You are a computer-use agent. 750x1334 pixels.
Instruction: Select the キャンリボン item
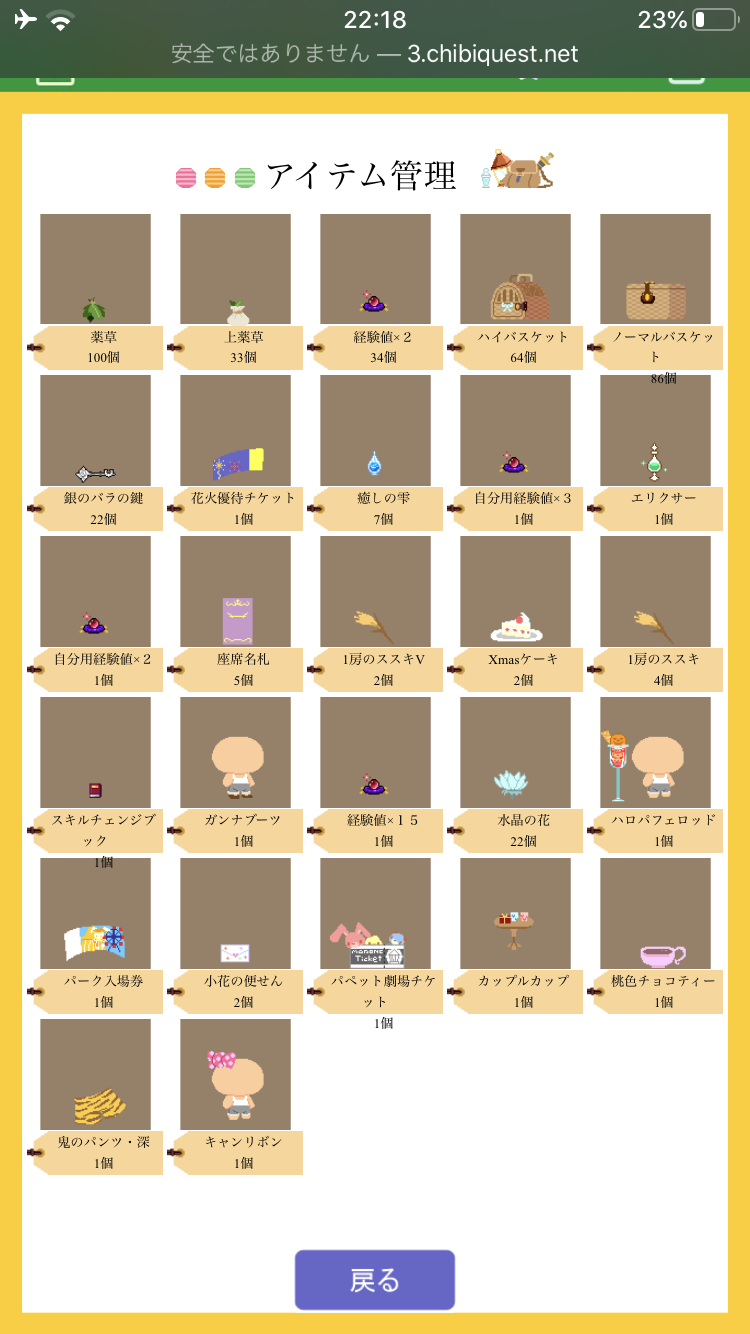(235, 1074)
